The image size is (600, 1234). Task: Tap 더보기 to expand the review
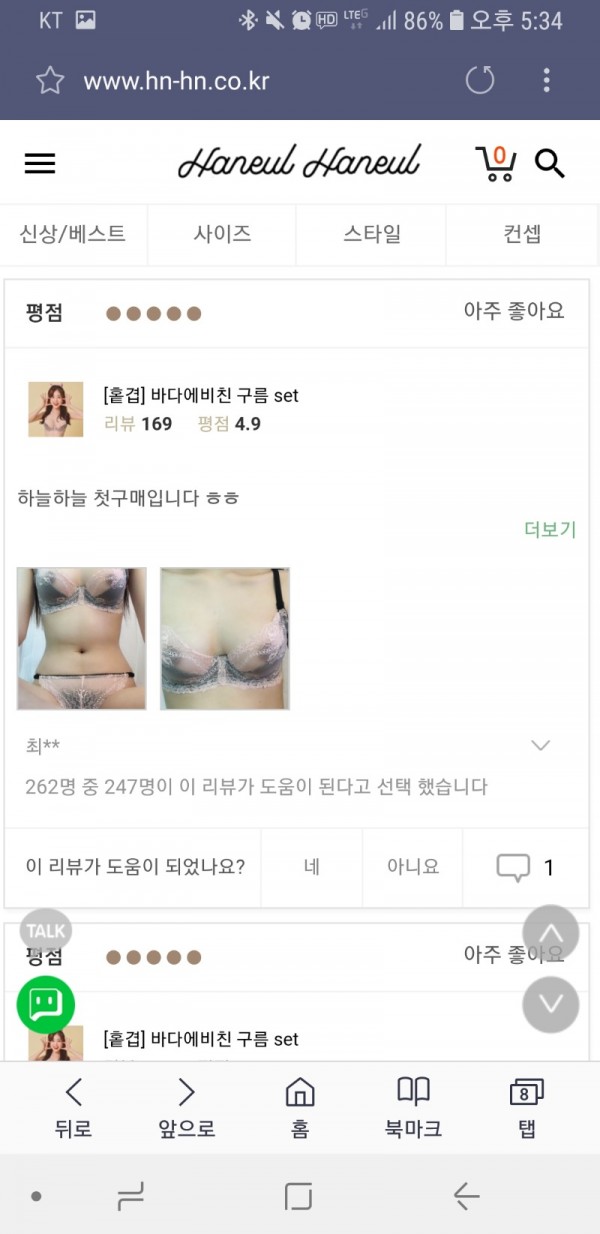550,530
